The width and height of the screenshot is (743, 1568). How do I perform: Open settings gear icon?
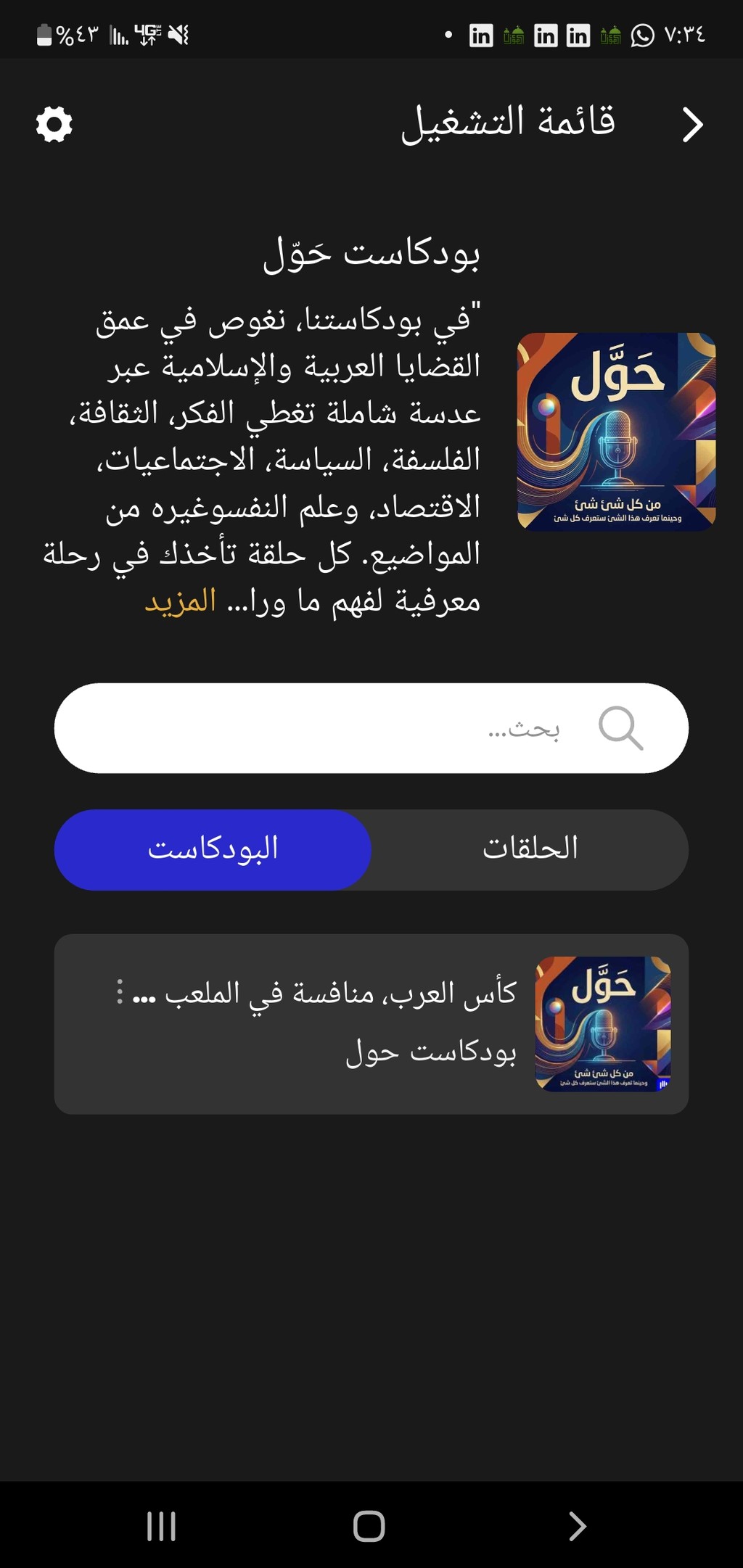coord(54,124)
